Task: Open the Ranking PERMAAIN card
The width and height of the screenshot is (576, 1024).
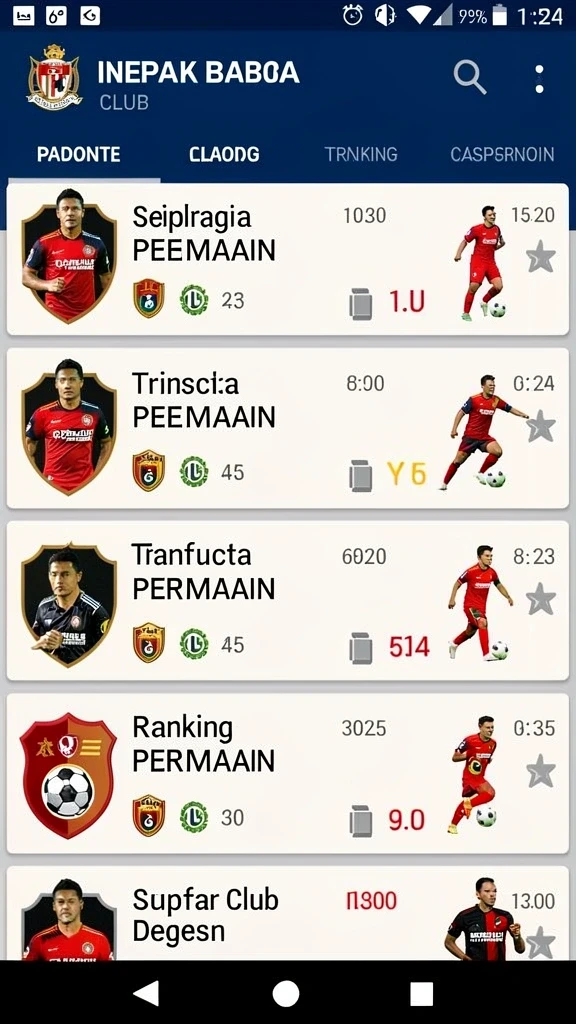Action: click(287, 773)
